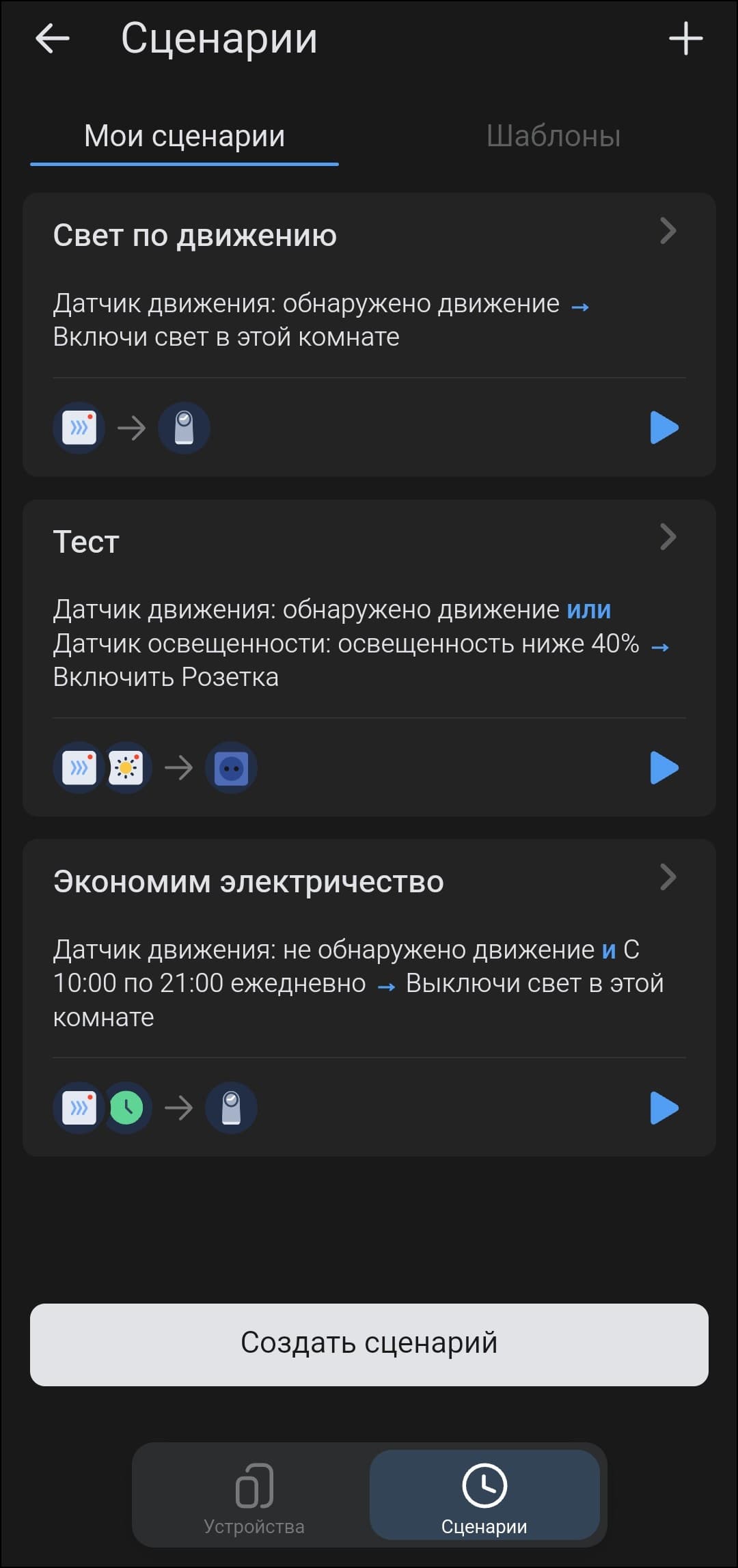
Task: Tap the Создать сценарий button
Action: (369, 1343)
